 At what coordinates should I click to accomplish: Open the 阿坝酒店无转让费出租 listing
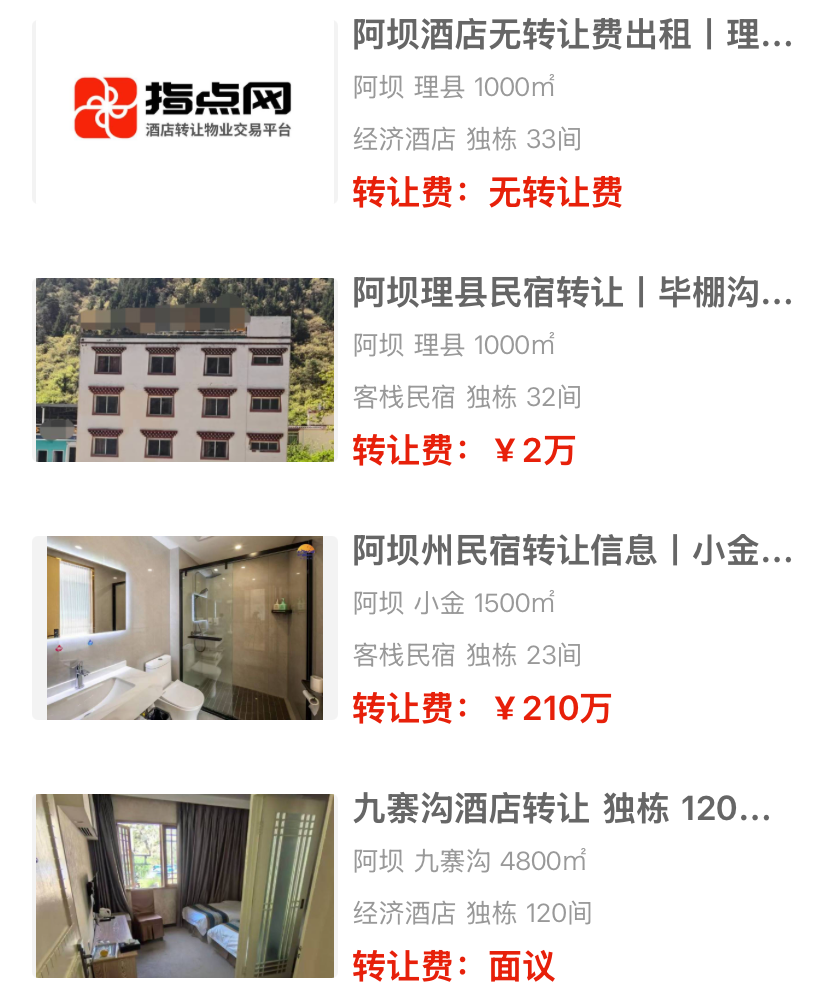[571, 36]
